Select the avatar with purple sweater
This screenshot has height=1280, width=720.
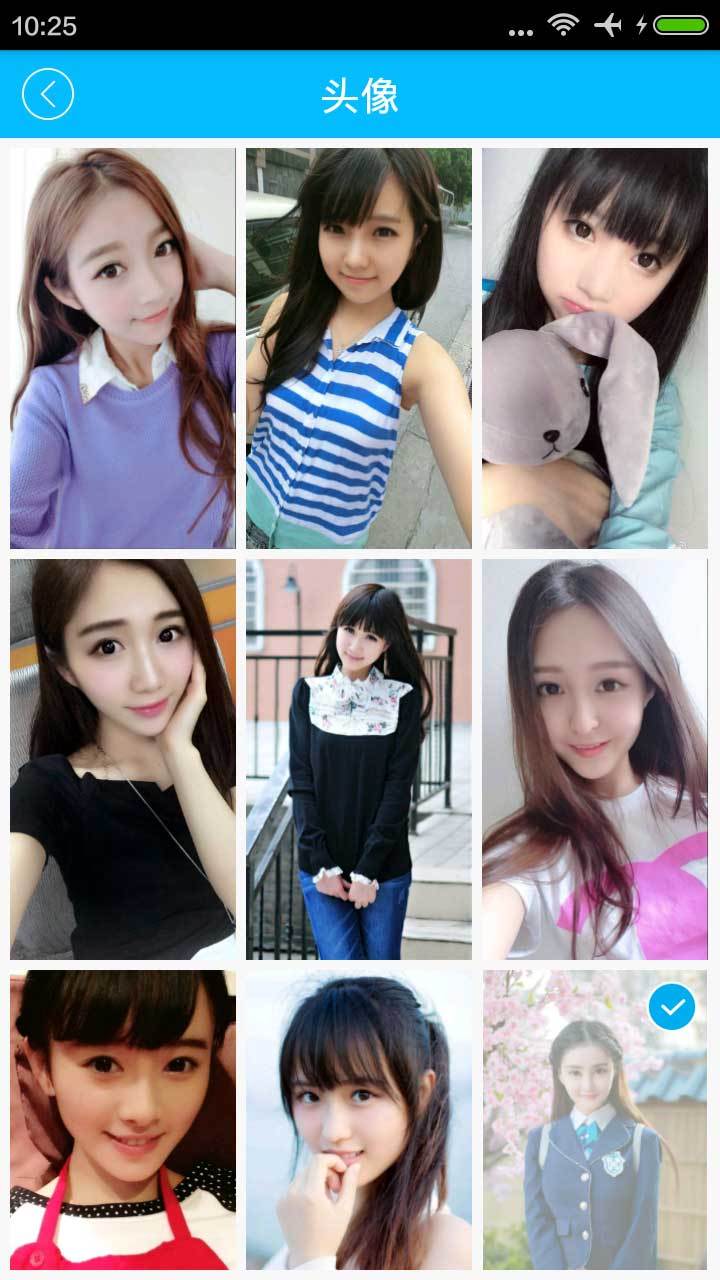click(x=123, y=348)
